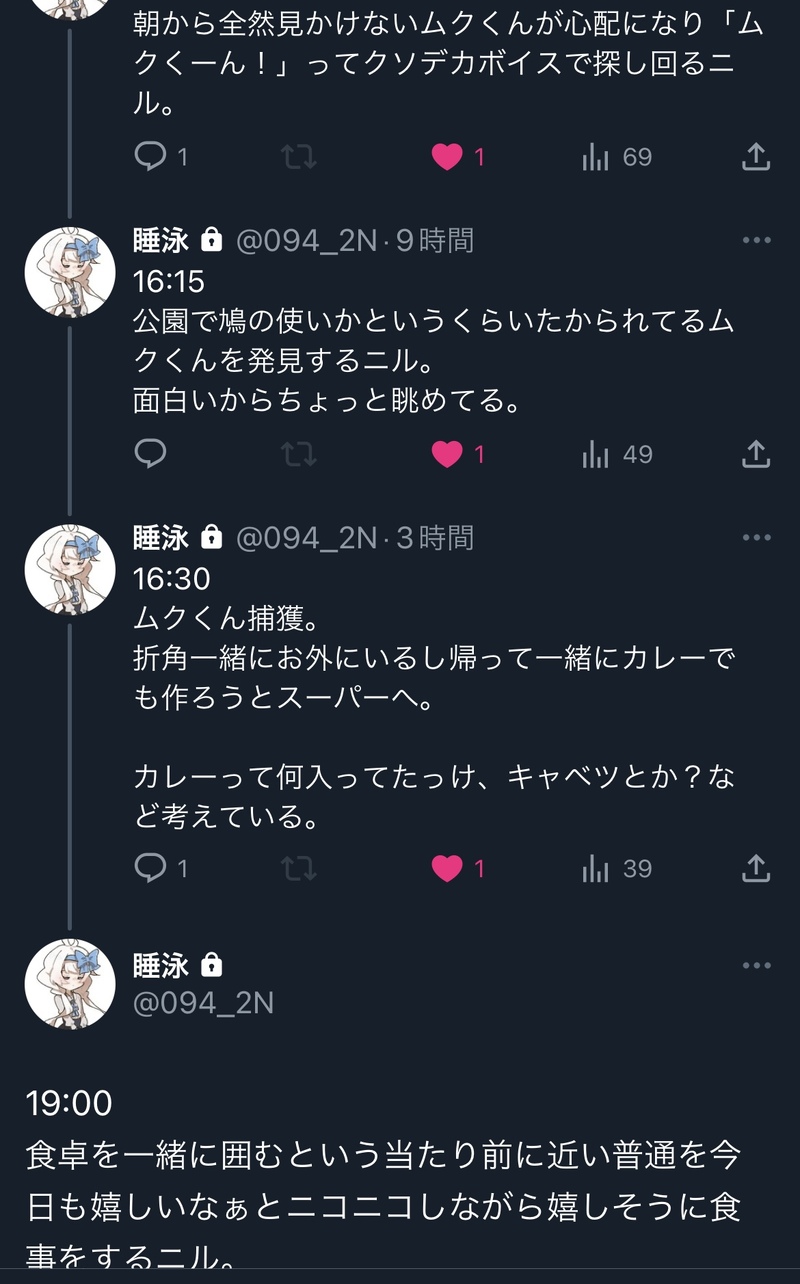Unlike the 16:15 tweet
Image resolution: width=800 pixels, height=1284 pixels.
(x=447, y=455)
